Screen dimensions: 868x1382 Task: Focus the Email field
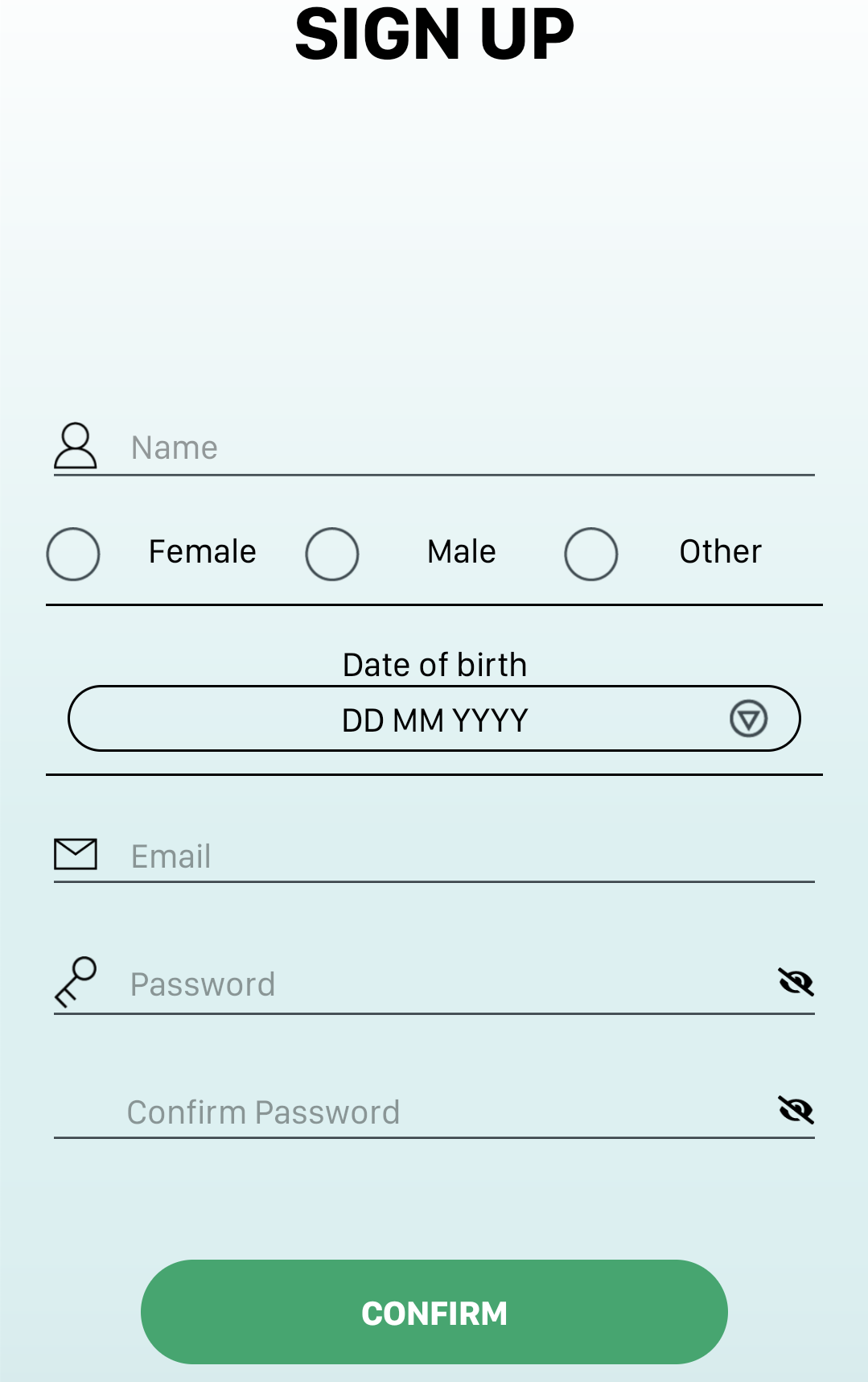tap(450, 856)
